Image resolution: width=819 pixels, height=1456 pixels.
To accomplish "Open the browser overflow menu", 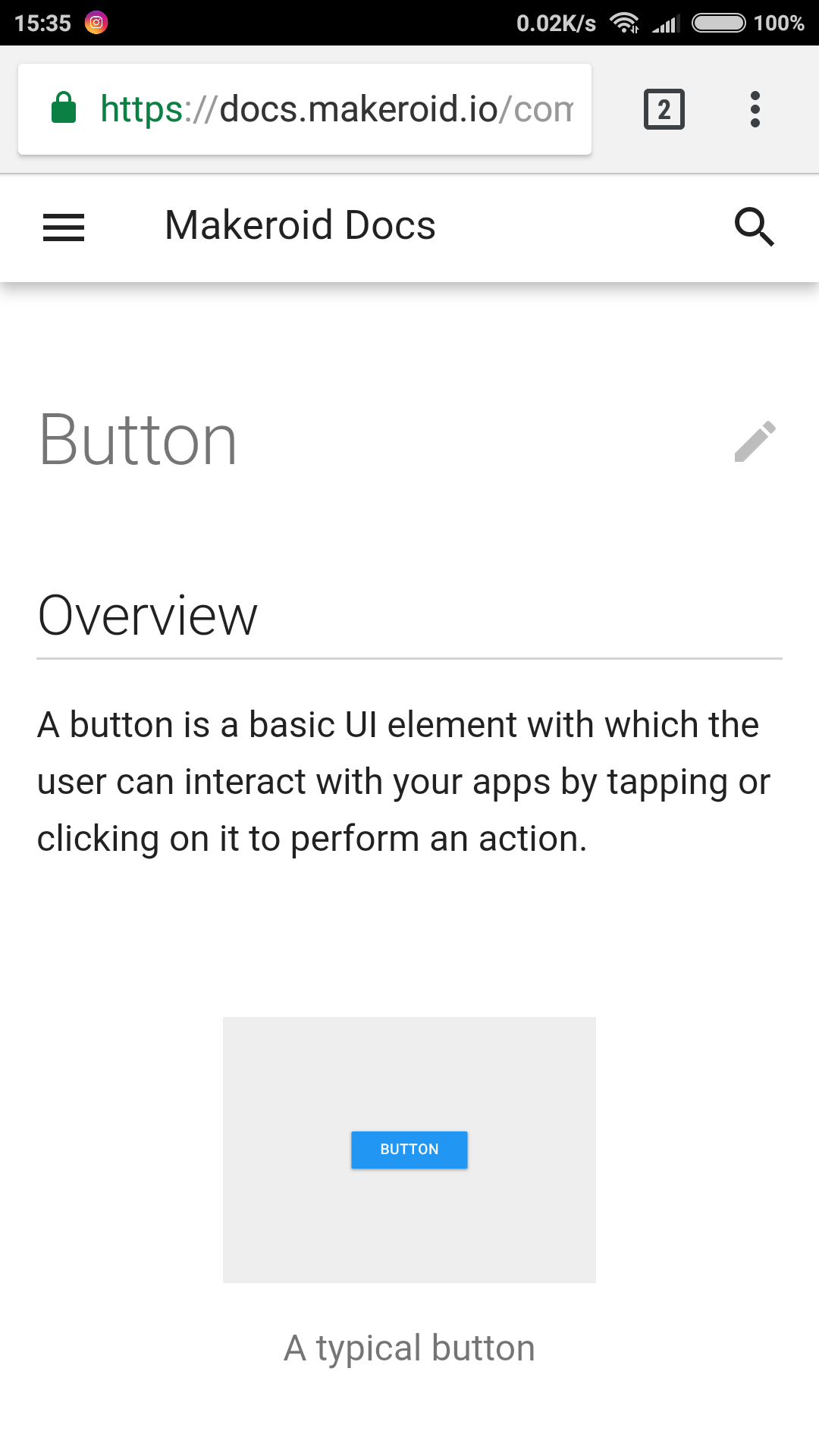I will click(x=755, y=109).
